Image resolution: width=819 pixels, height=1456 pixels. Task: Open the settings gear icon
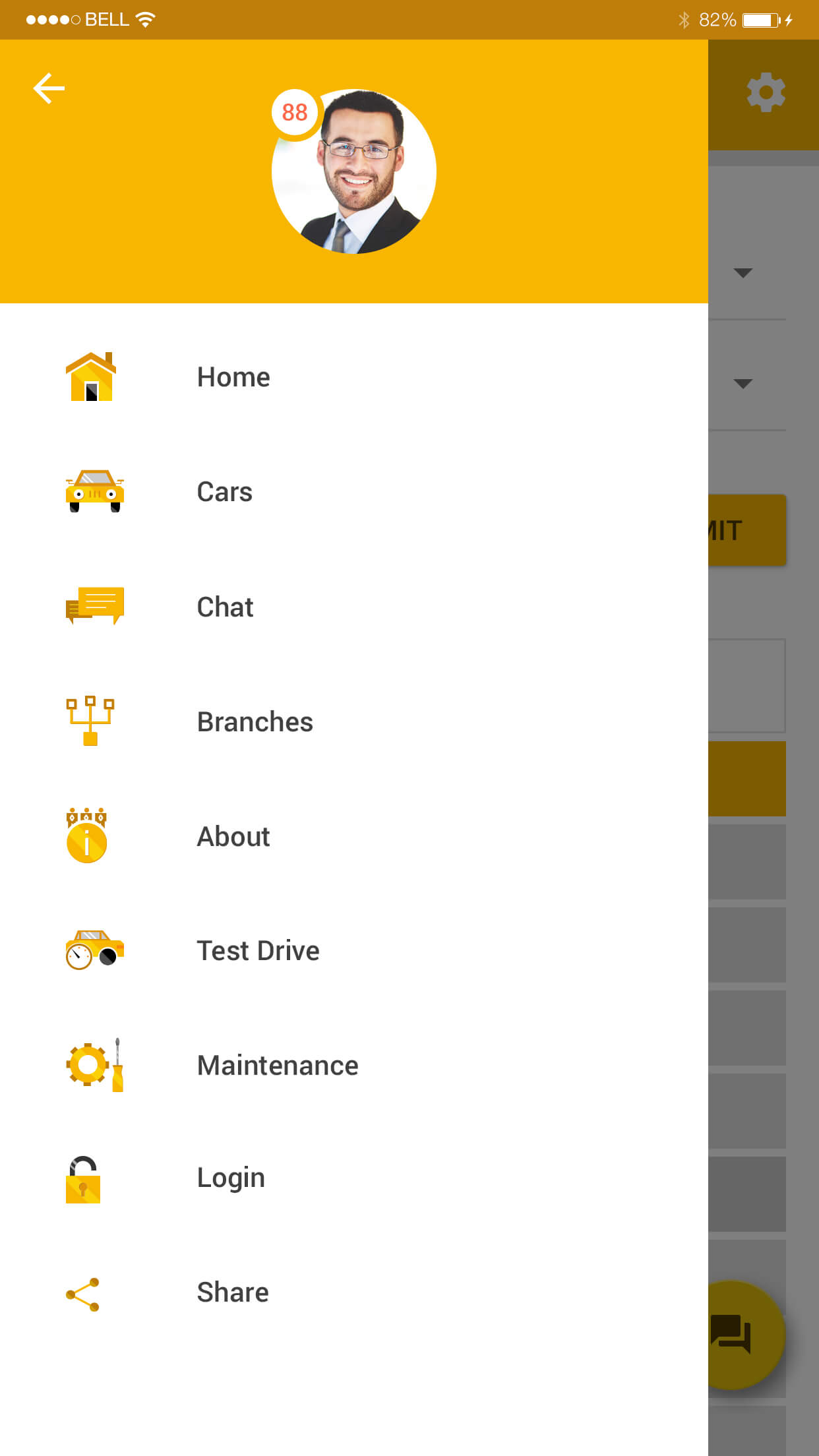point(766,92)
